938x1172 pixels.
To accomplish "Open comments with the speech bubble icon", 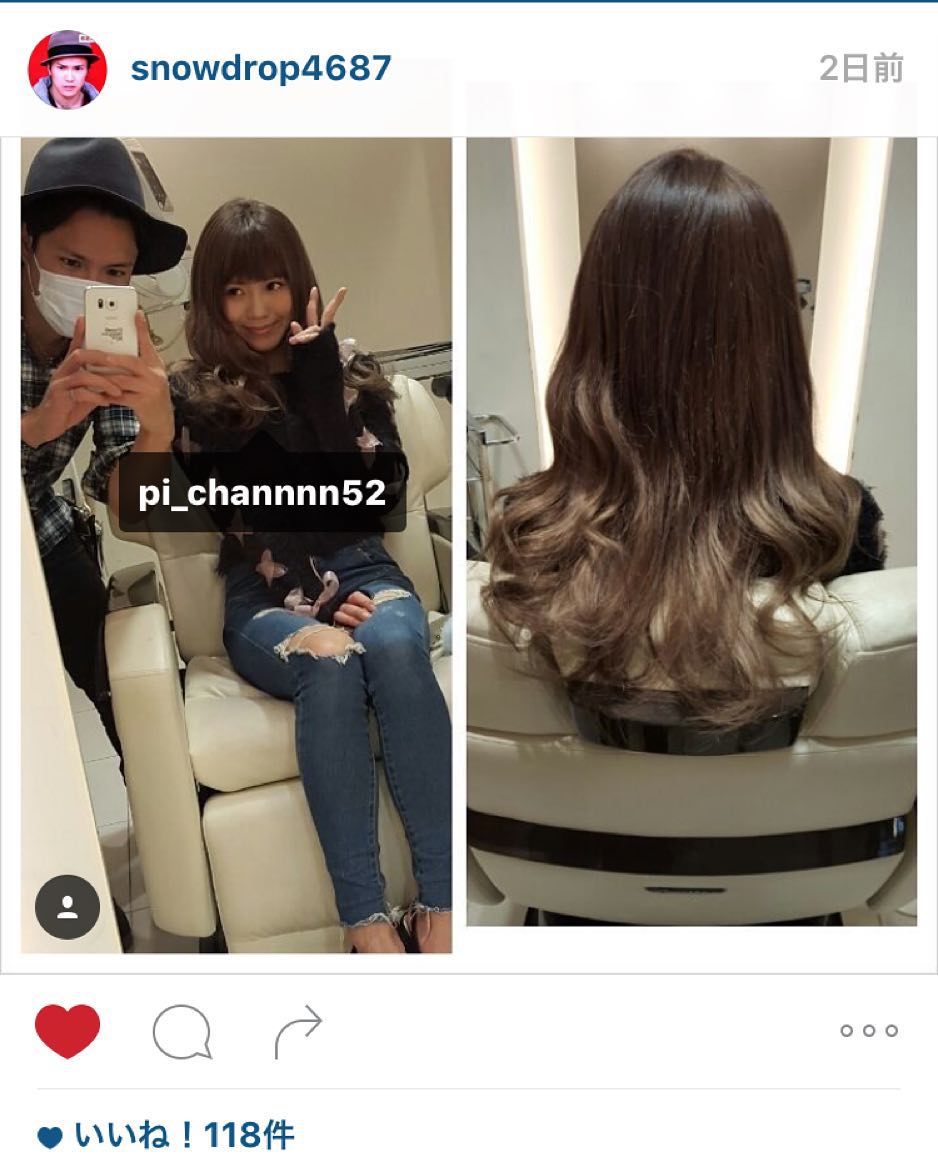I will pos(182,1031).
